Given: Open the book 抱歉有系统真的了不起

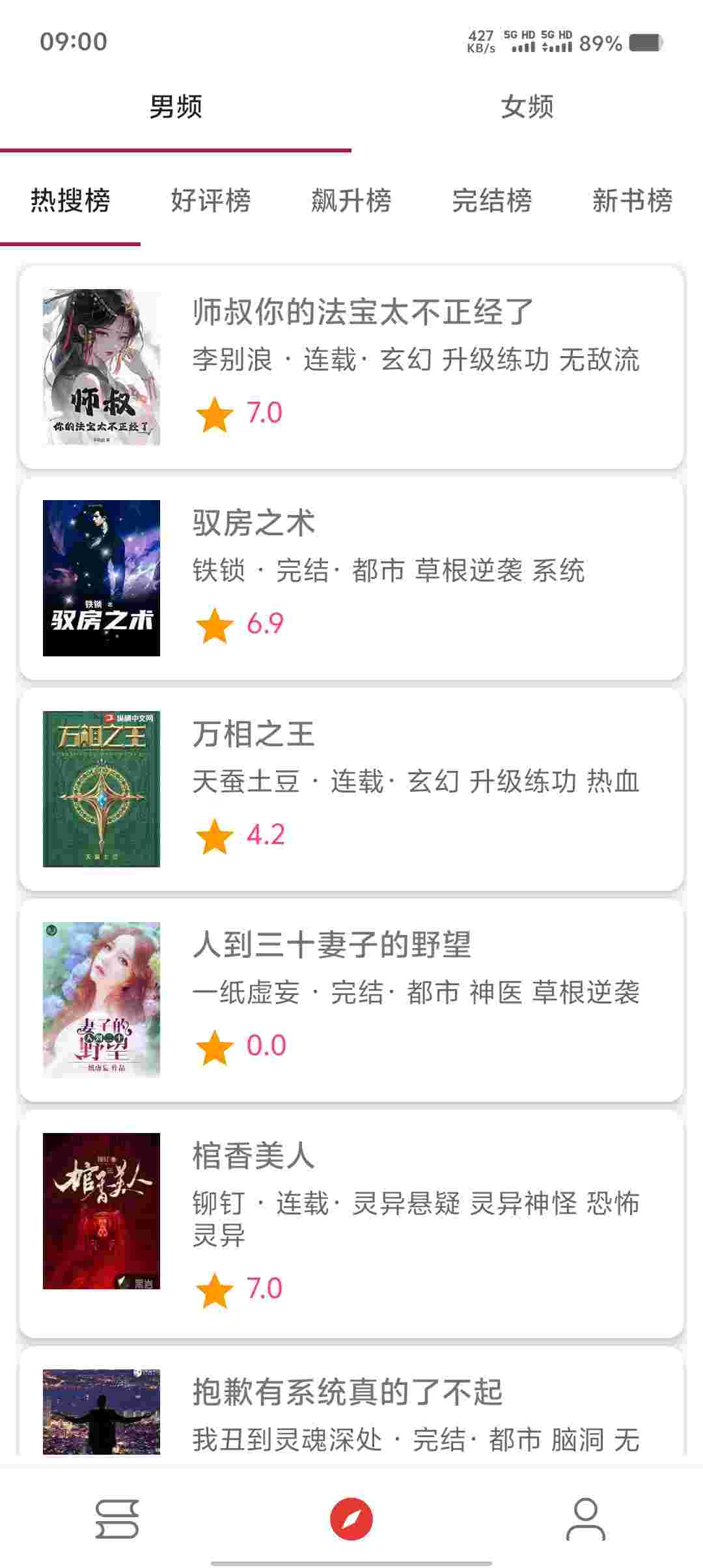Looking at the screenshot, I should point(351,1410).
